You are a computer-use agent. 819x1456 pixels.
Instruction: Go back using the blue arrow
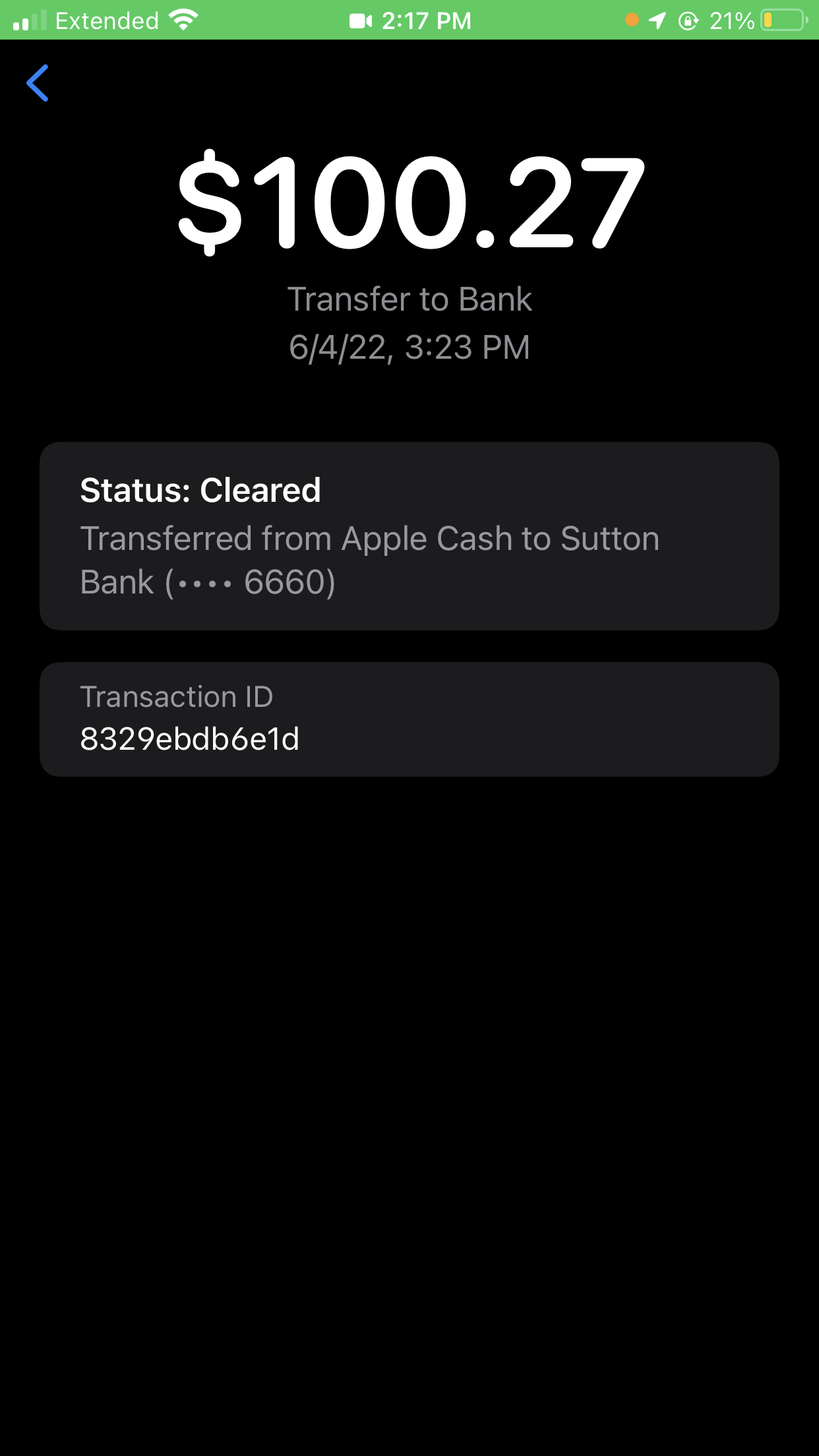(38, 83)
